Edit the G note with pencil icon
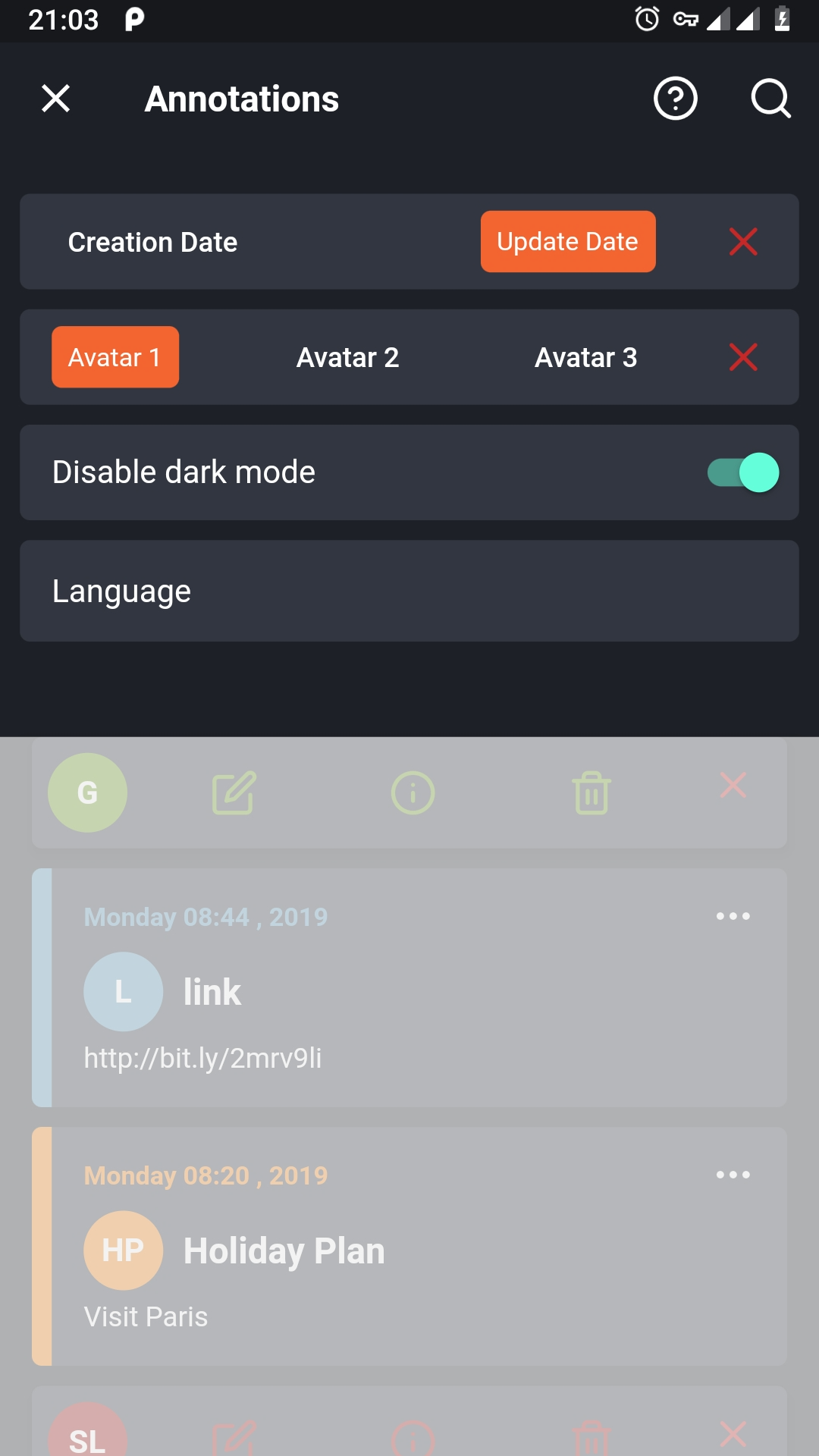Image resolution: width=819 pixels, height=1456 pixels. coord(234,792)
